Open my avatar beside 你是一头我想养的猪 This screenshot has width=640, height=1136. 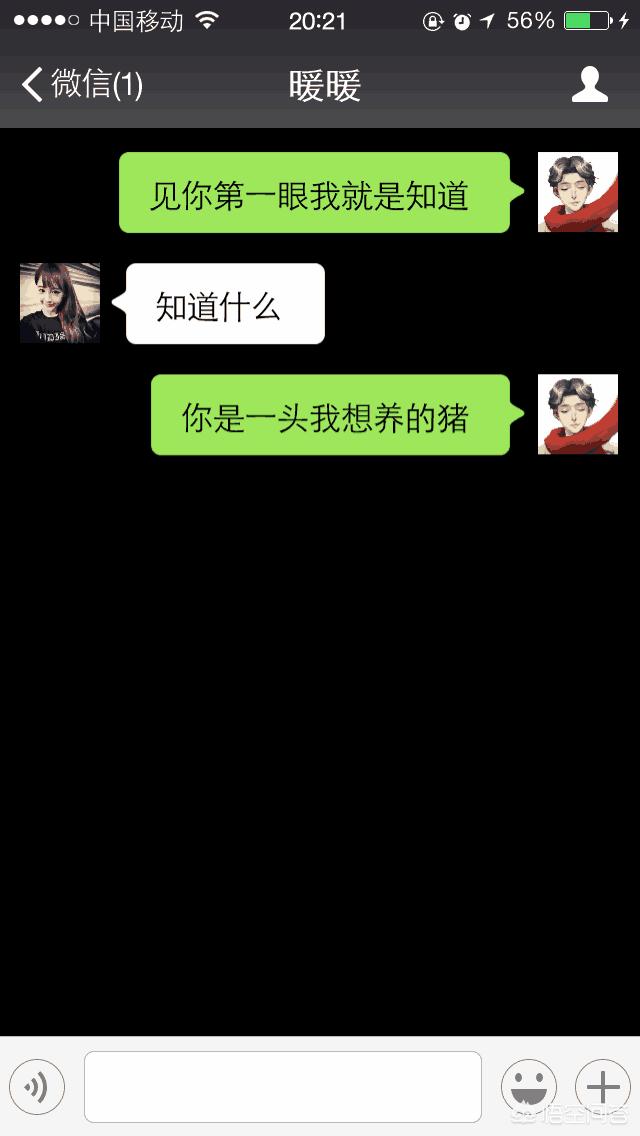pyautogui.click(x=577, y=415)
